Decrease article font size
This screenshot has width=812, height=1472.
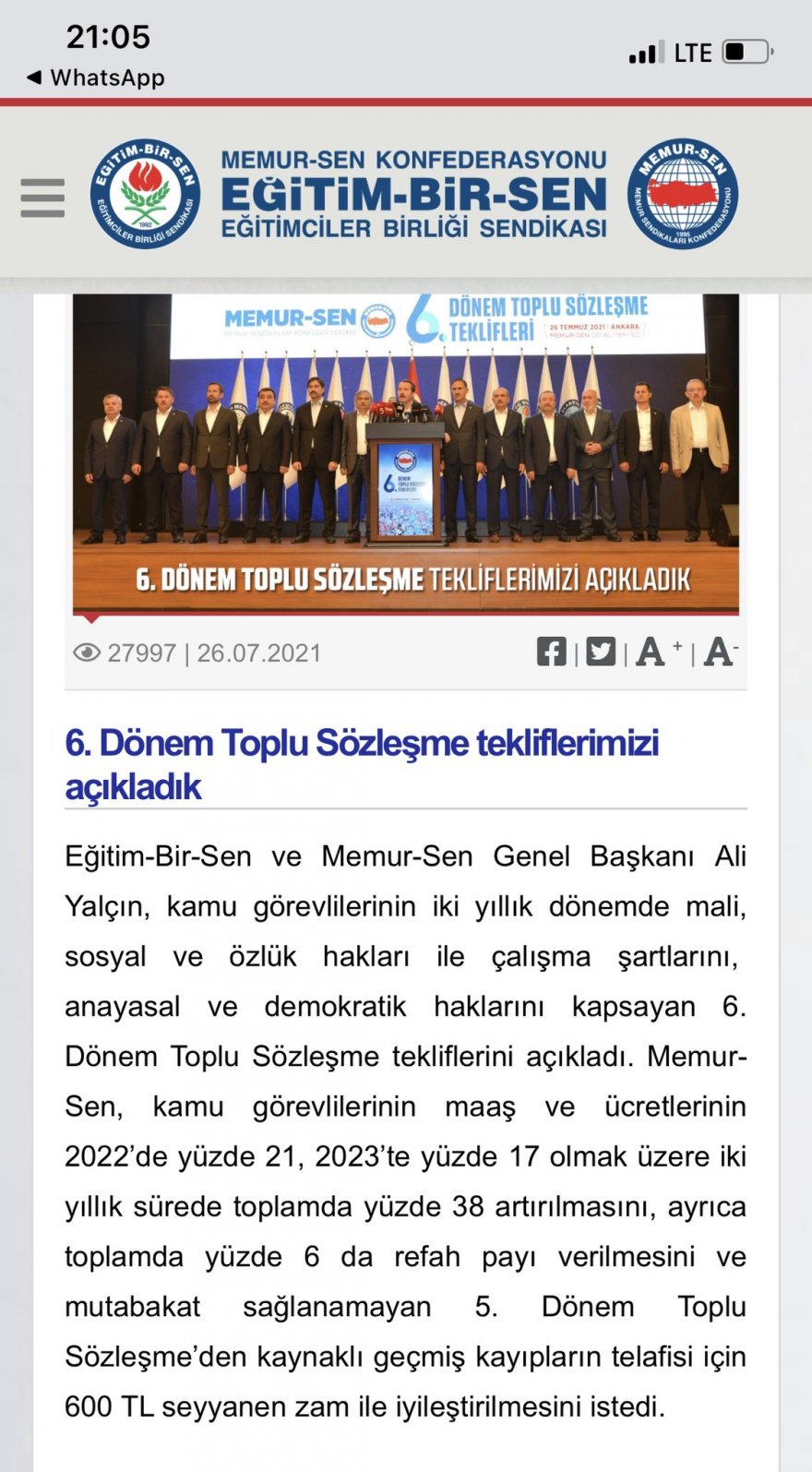[720, 652]
